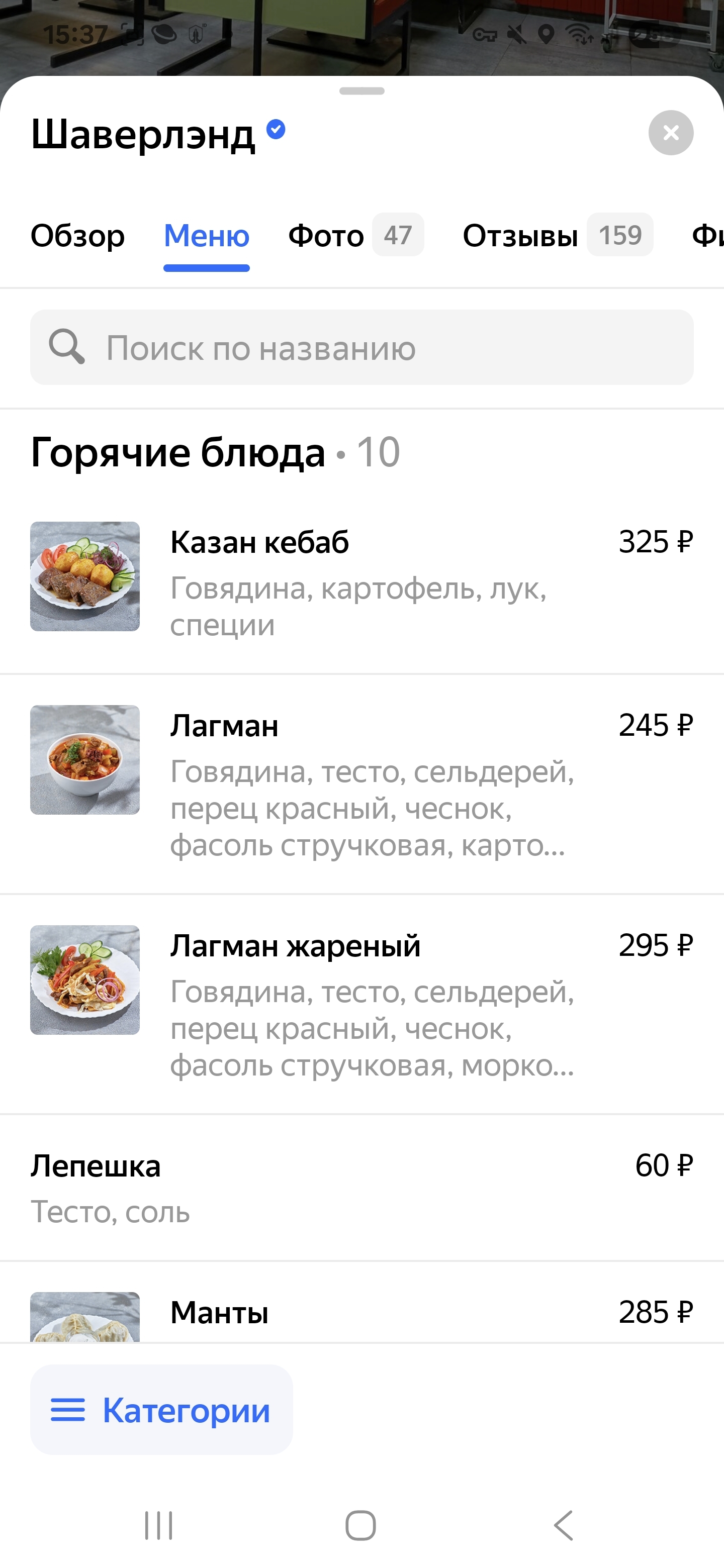Go back with the system back button
724x1568 pixels.
tap(563, 1525)
